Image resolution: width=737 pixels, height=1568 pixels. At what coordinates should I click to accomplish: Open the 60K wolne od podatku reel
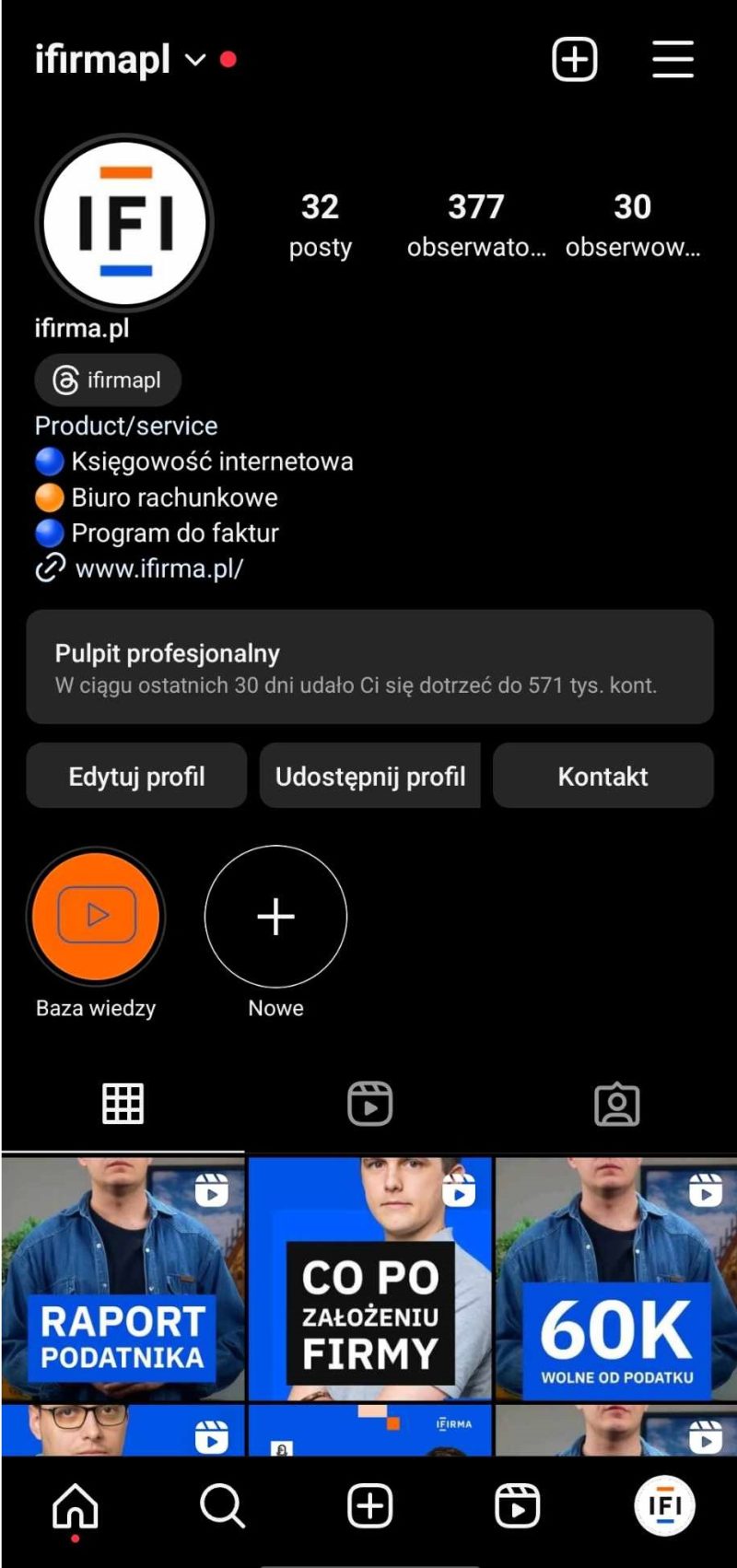(616, 1279)
